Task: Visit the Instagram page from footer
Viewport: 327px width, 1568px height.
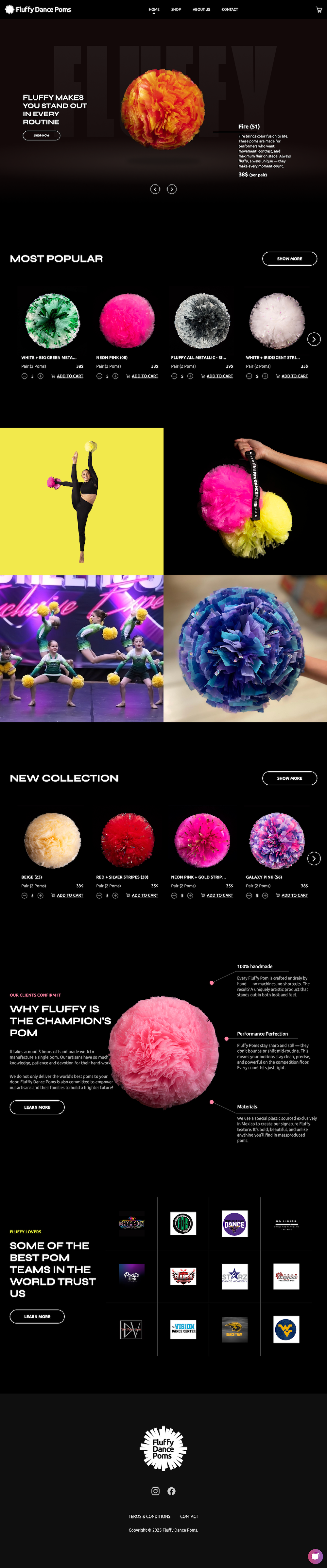Action: (x=155, y=1491)
